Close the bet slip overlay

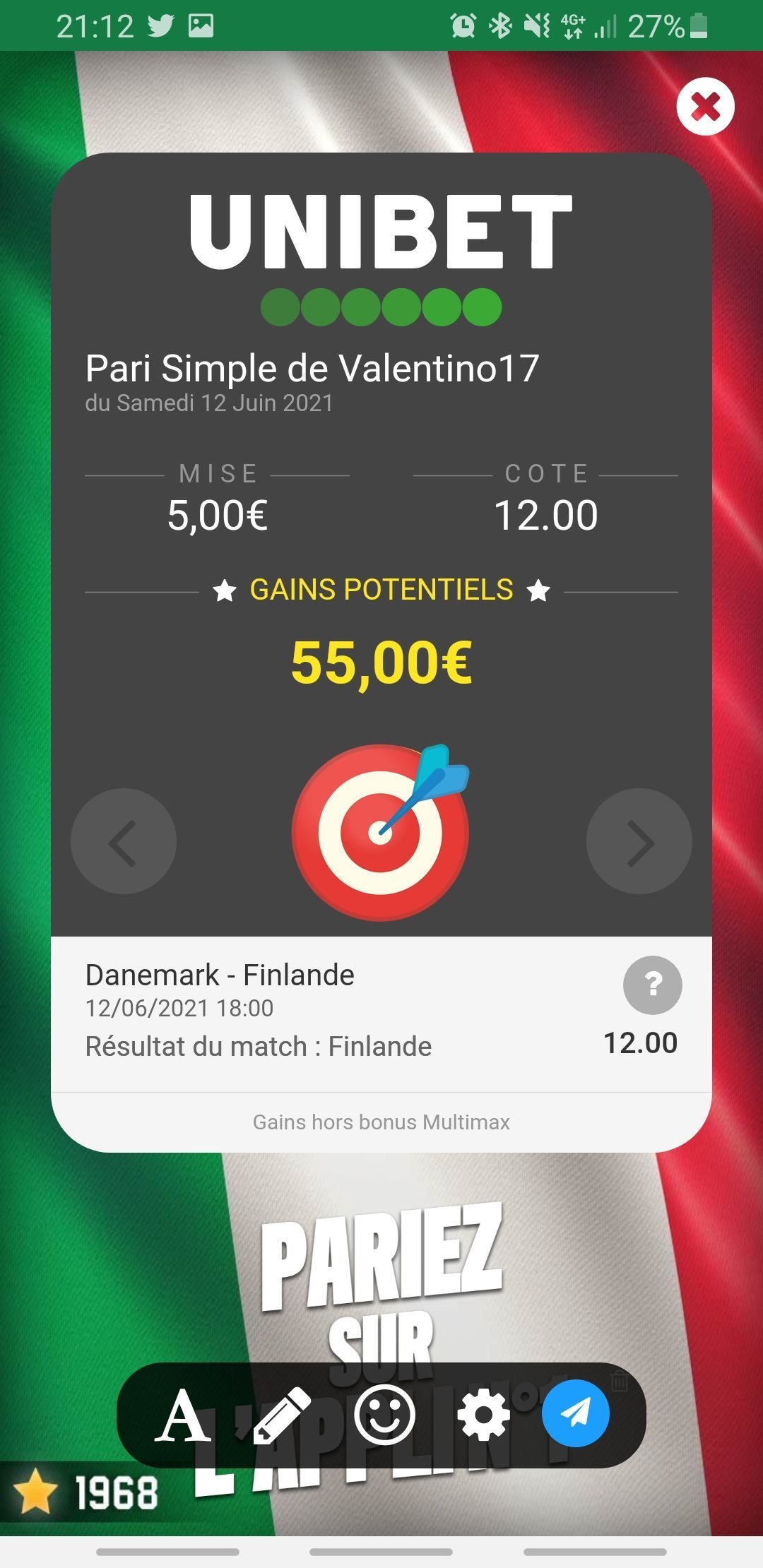tap(705, 107)
